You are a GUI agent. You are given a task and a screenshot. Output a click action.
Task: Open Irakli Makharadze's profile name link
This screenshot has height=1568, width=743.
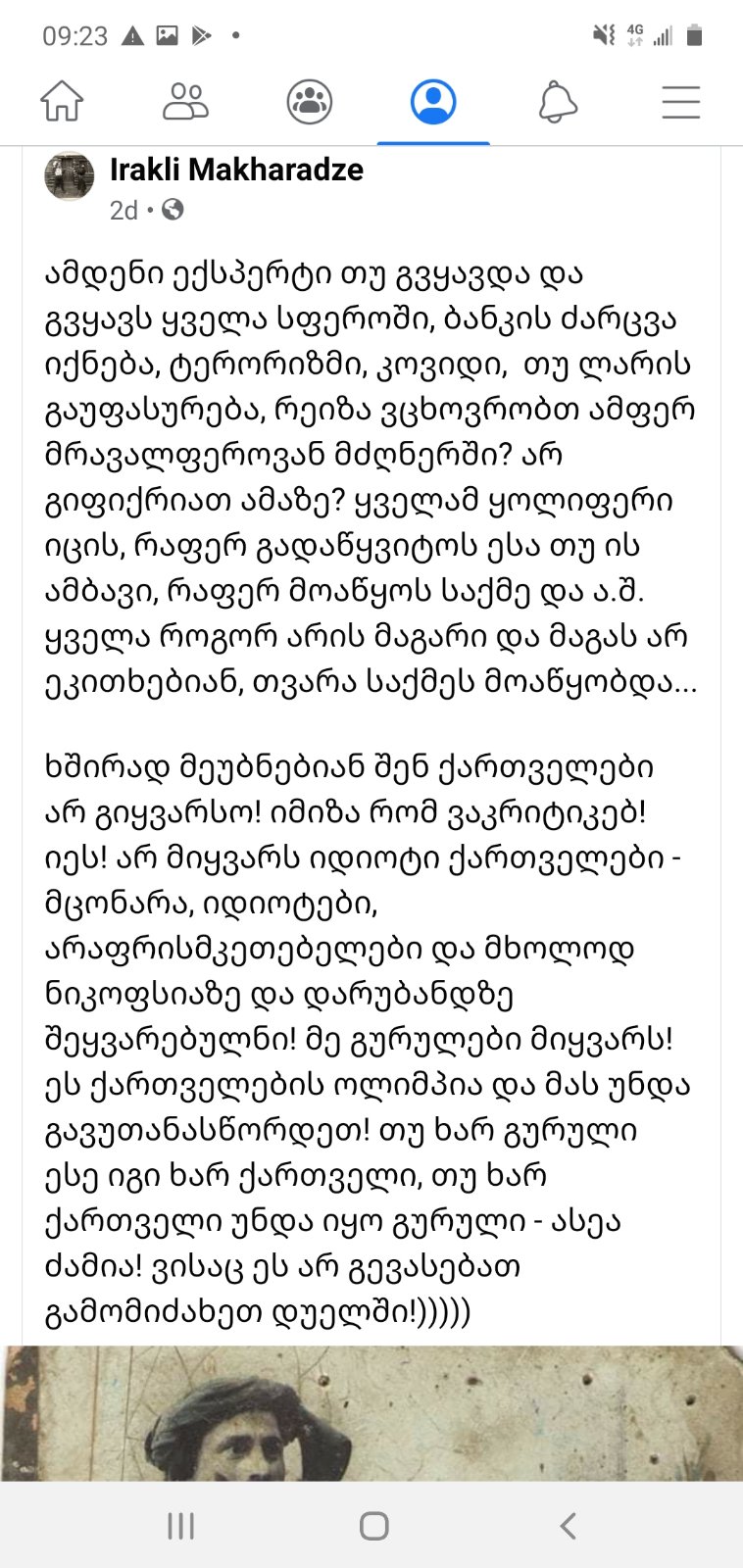coord(236,170)
